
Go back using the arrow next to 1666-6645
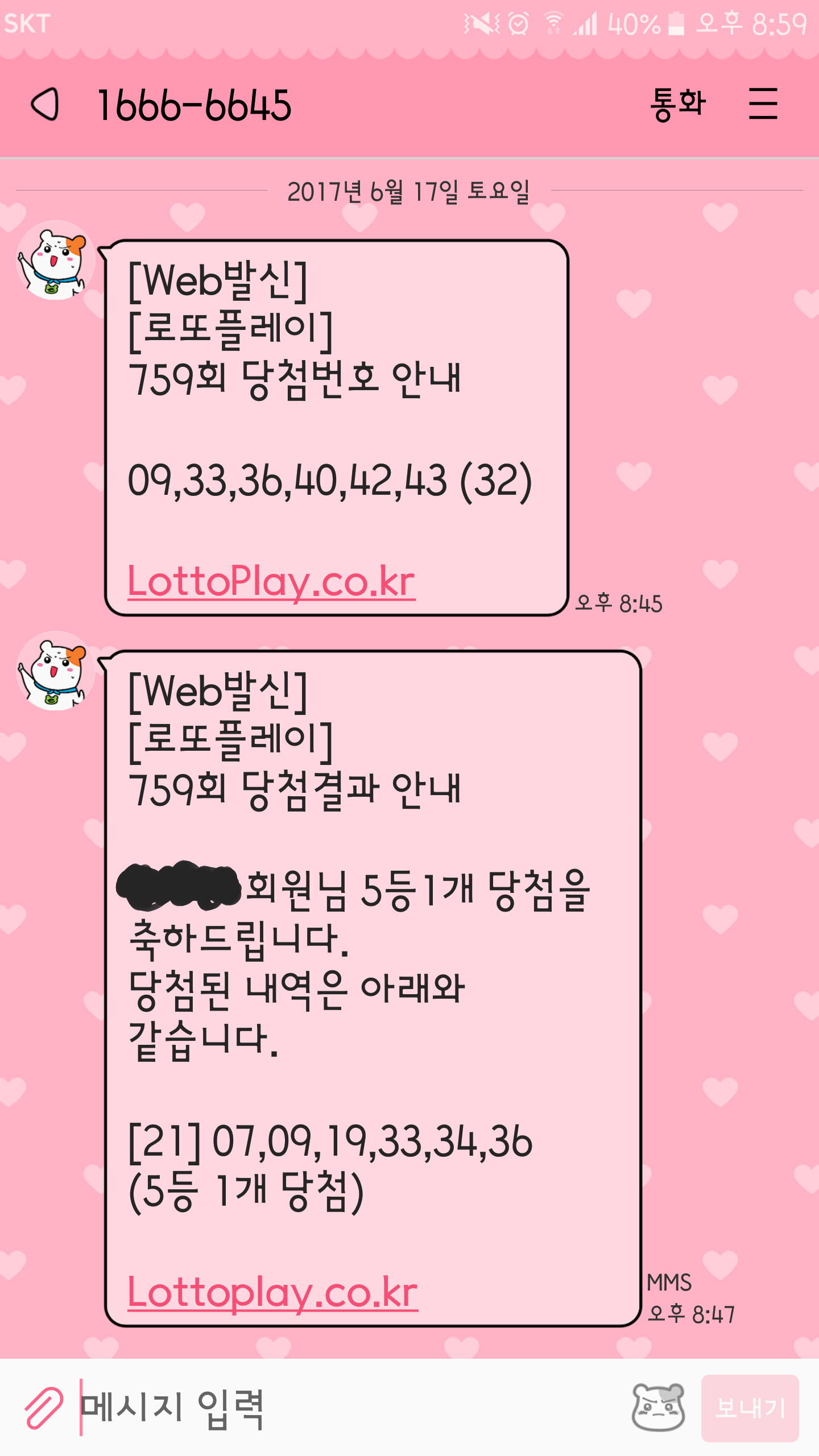point(45,104)
